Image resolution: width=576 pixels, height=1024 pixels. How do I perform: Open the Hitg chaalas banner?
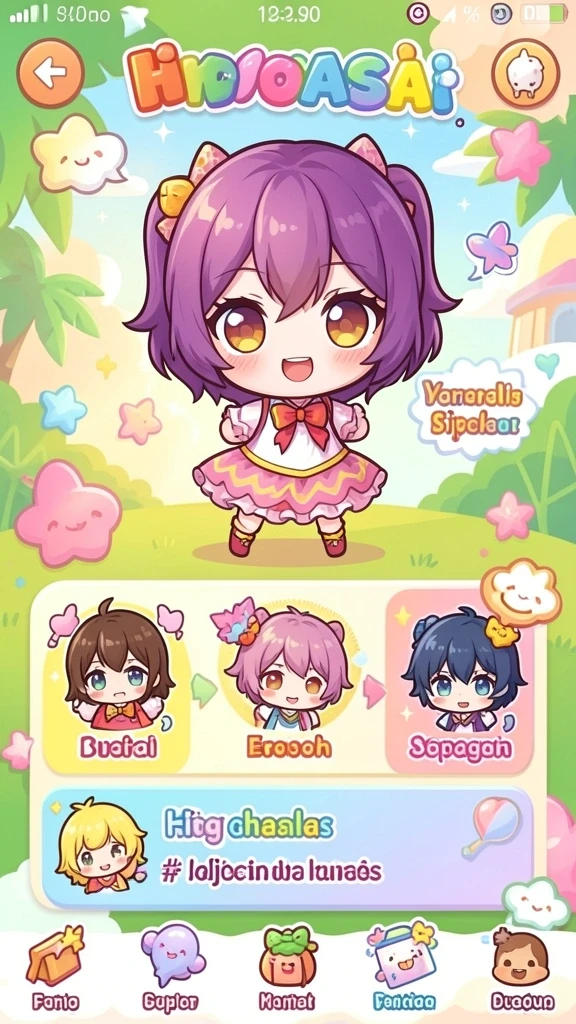(287, 848)
